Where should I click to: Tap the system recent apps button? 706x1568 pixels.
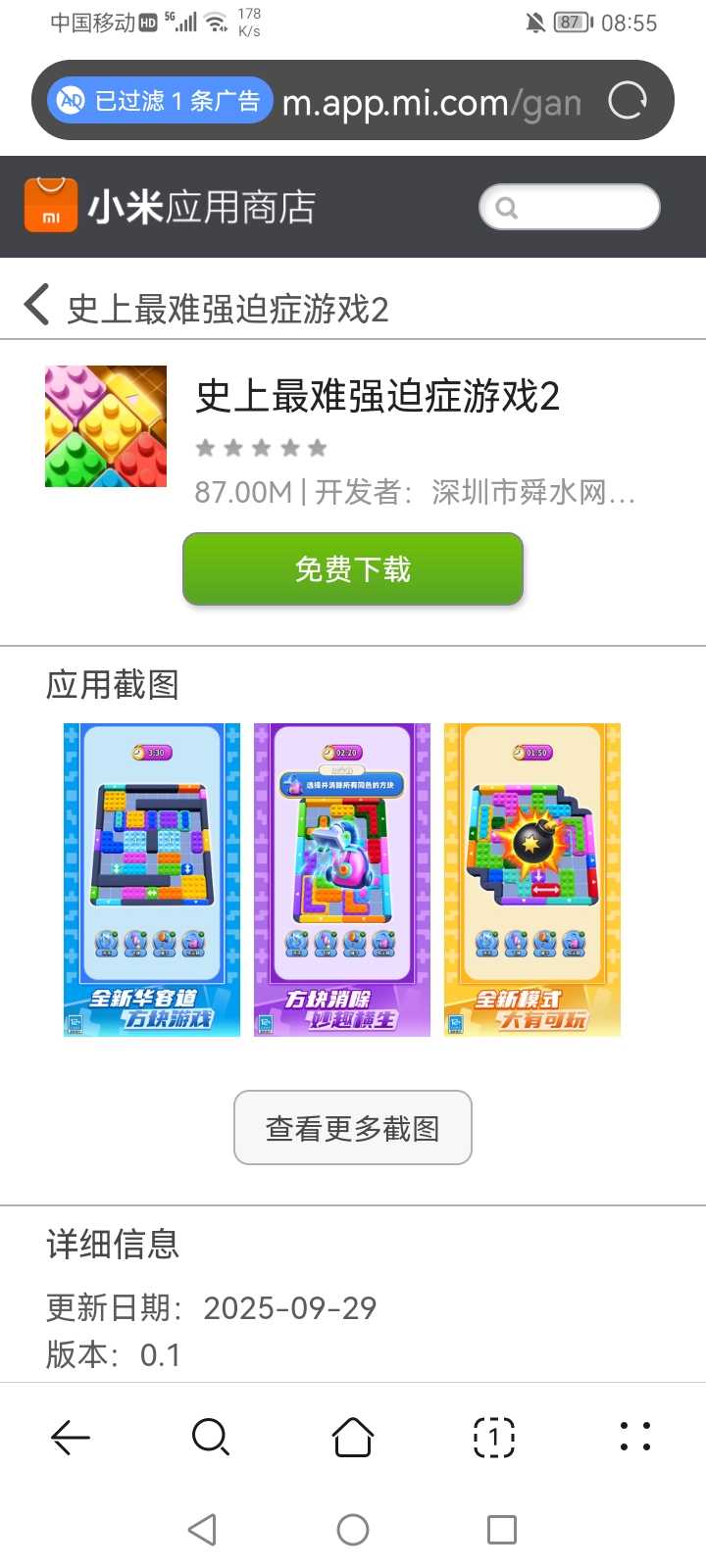click(502, 1530)
